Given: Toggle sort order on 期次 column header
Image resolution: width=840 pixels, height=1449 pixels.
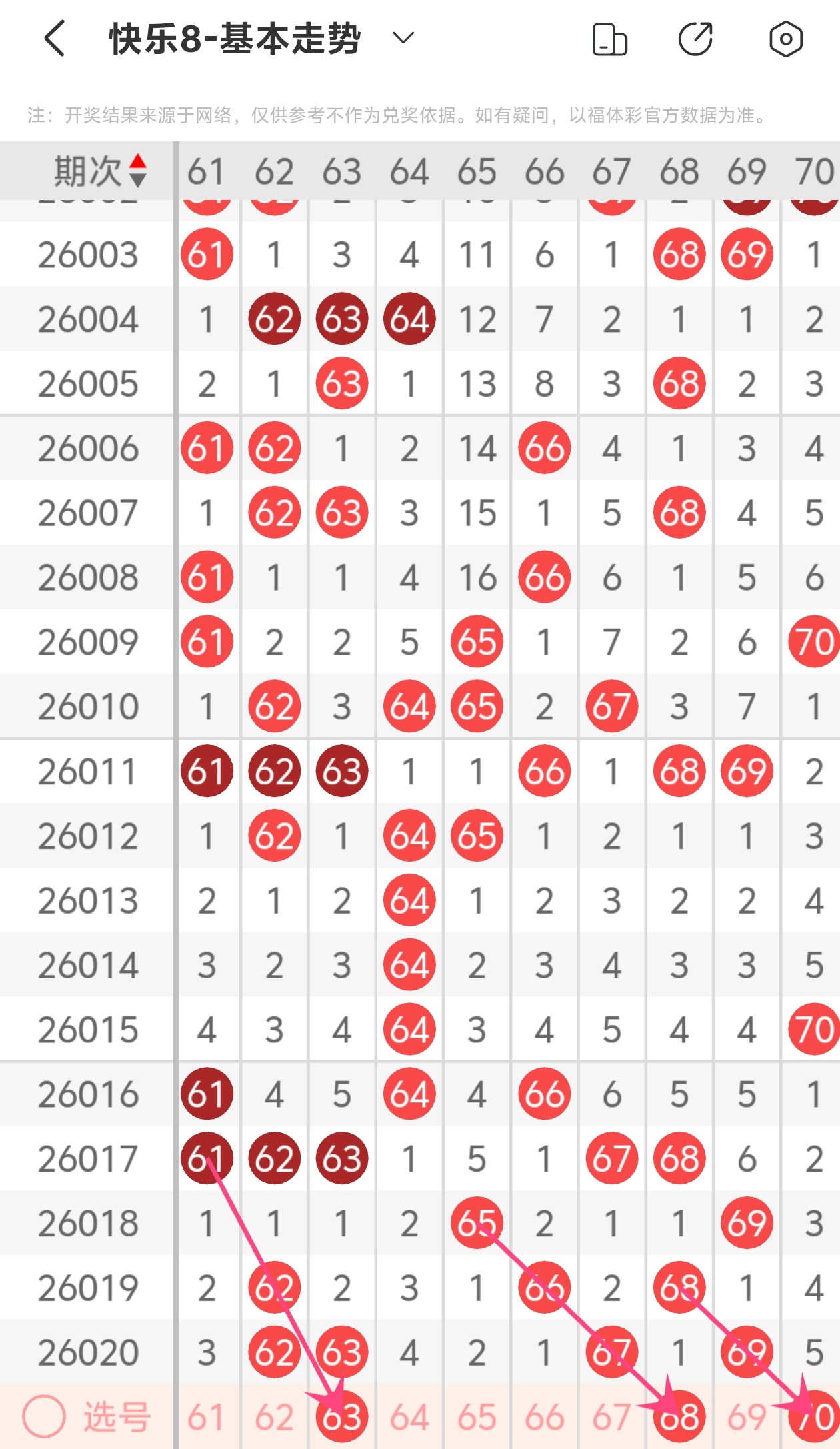Looking at the screenshot, I should point(100,171).
